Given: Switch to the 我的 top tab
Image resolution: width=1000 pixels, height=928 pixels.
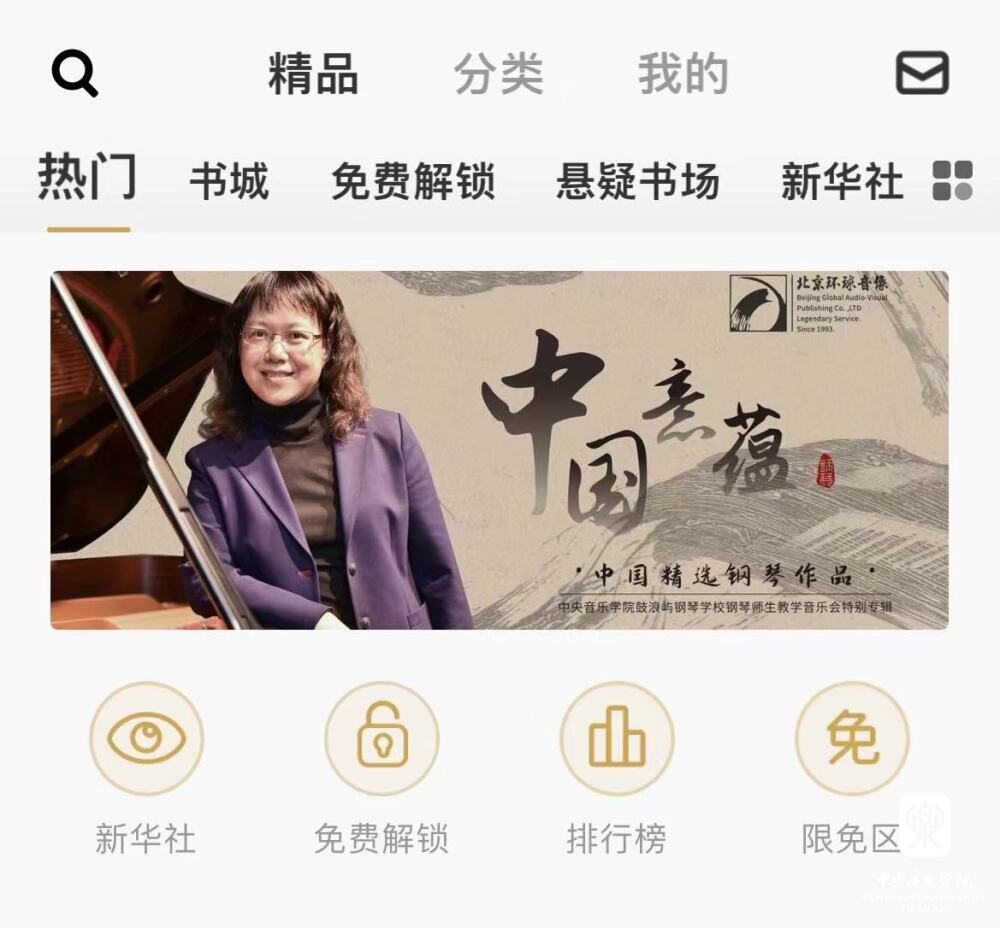Looking at the screenshot, I should click(x=683, y=75).
